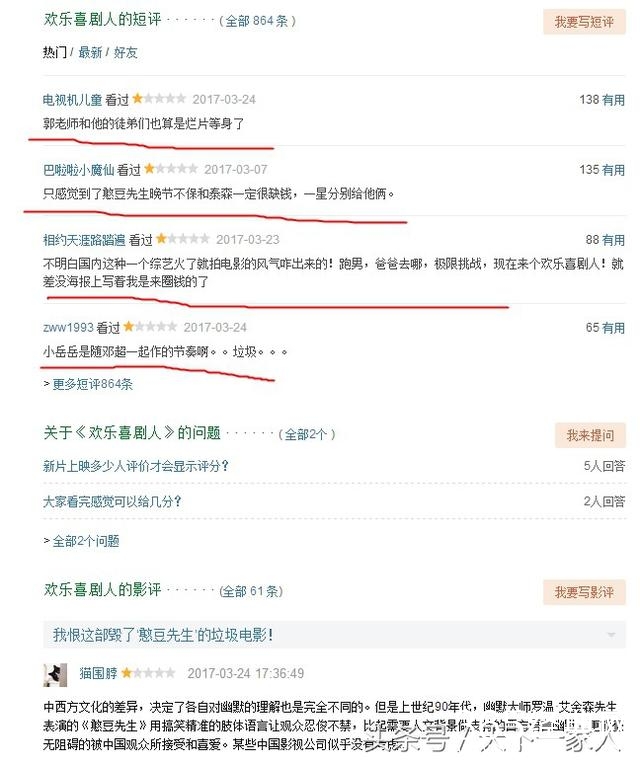Expand 更多短评864条
Viewport: 640px width, 764px height.
[x=91, y=384]
